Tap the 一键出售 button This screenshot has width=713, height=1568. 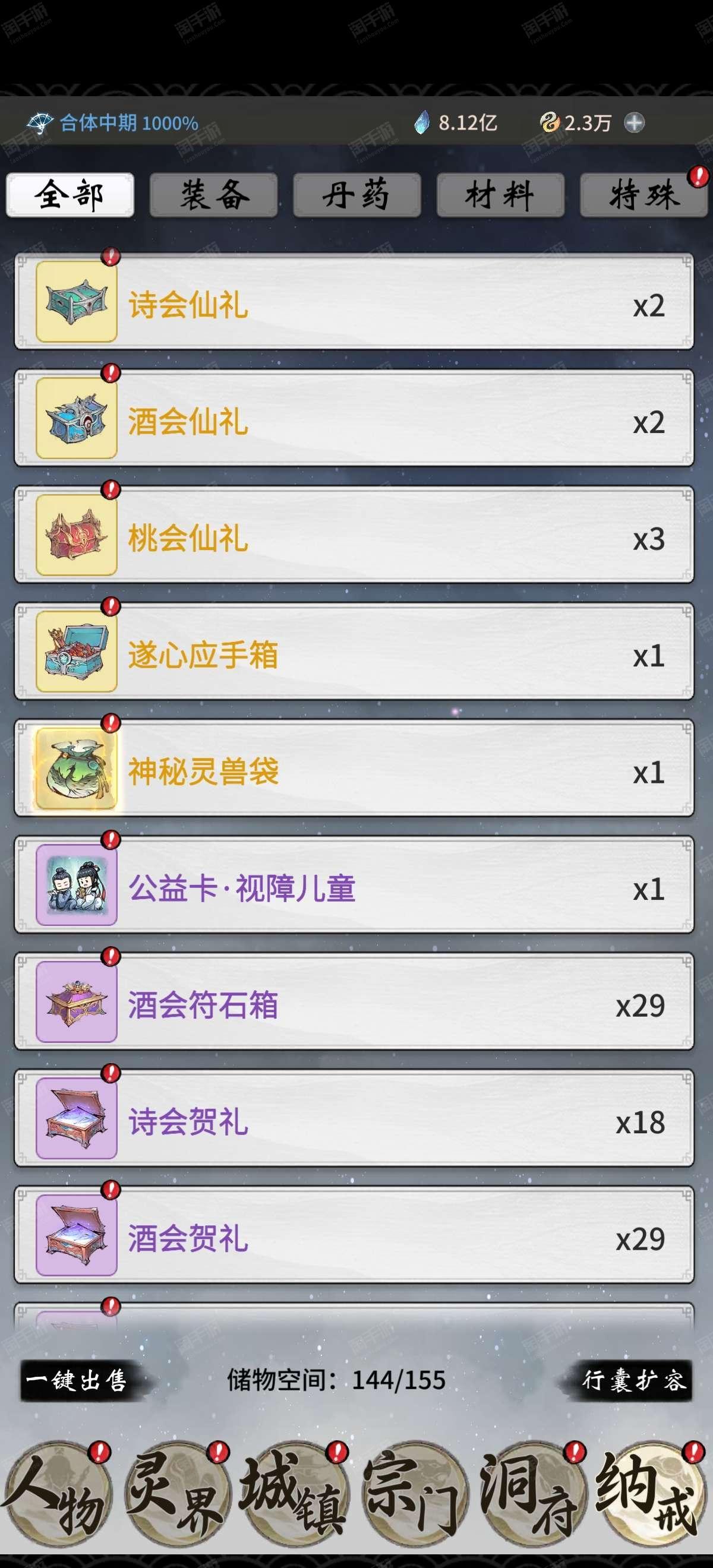77,1380
